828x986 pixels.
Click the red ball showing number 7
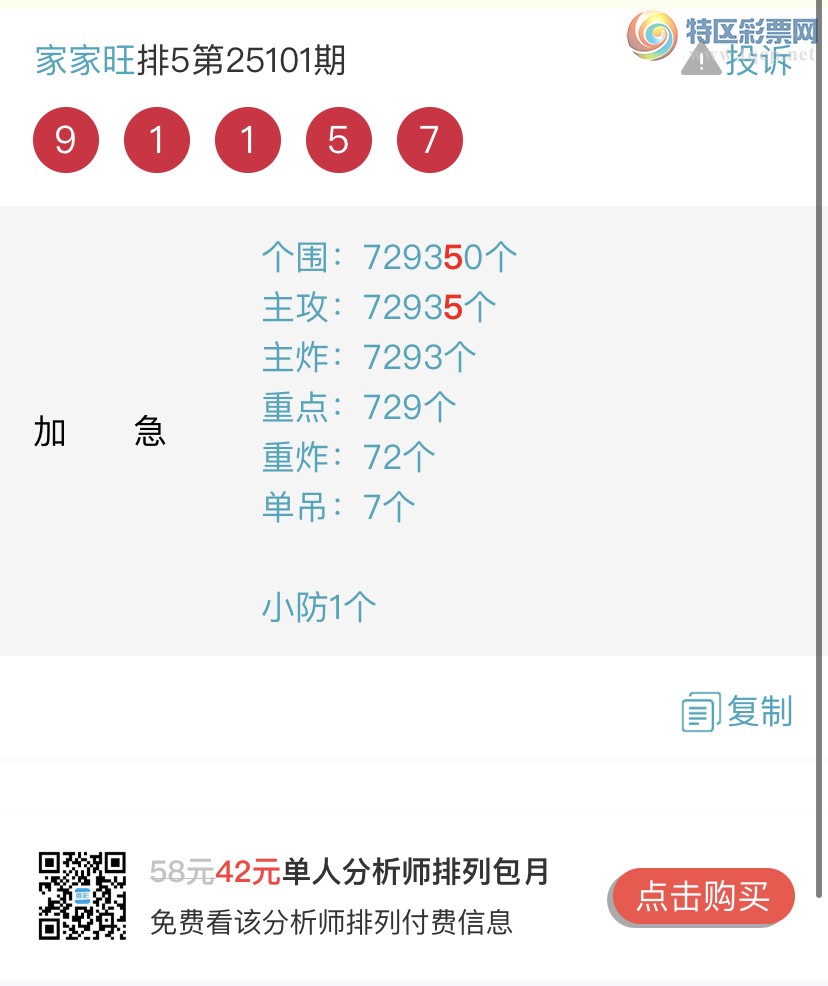coord(430,140)
